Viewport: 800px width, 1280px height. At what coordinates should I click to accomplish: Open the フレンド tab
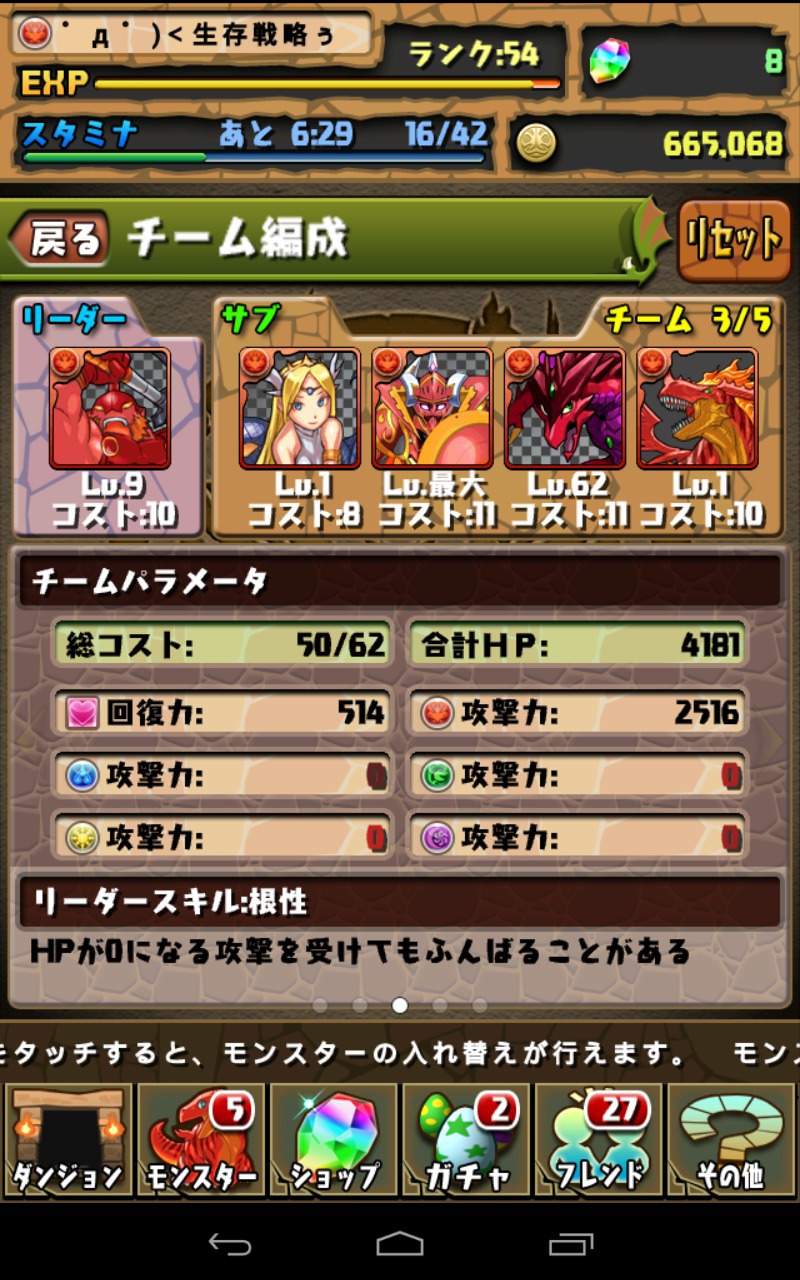[x=599, y=1140]
